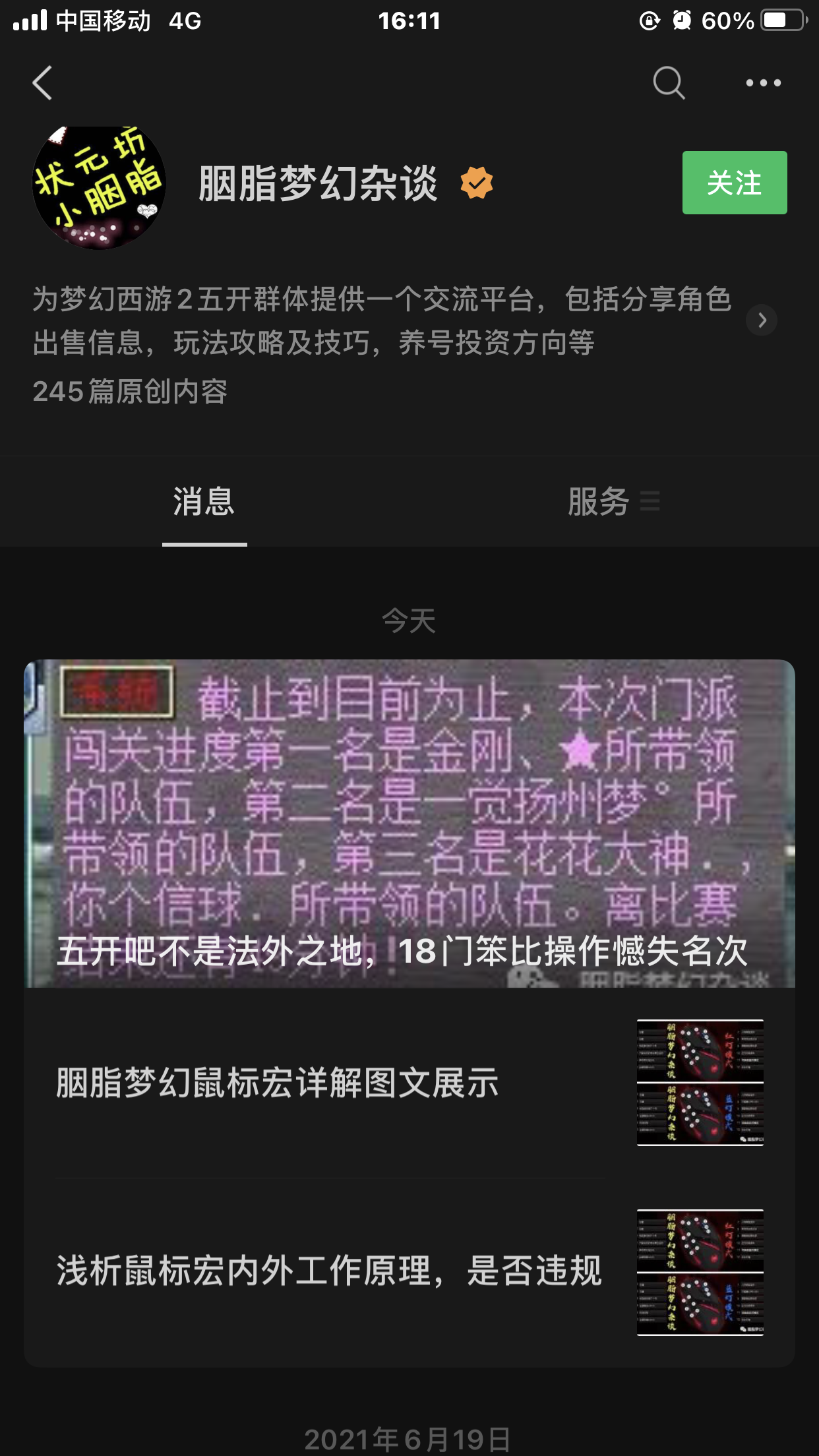Tap the green 关注 follow button
This screenshot has width=819, height=1456.
[734, 183]
